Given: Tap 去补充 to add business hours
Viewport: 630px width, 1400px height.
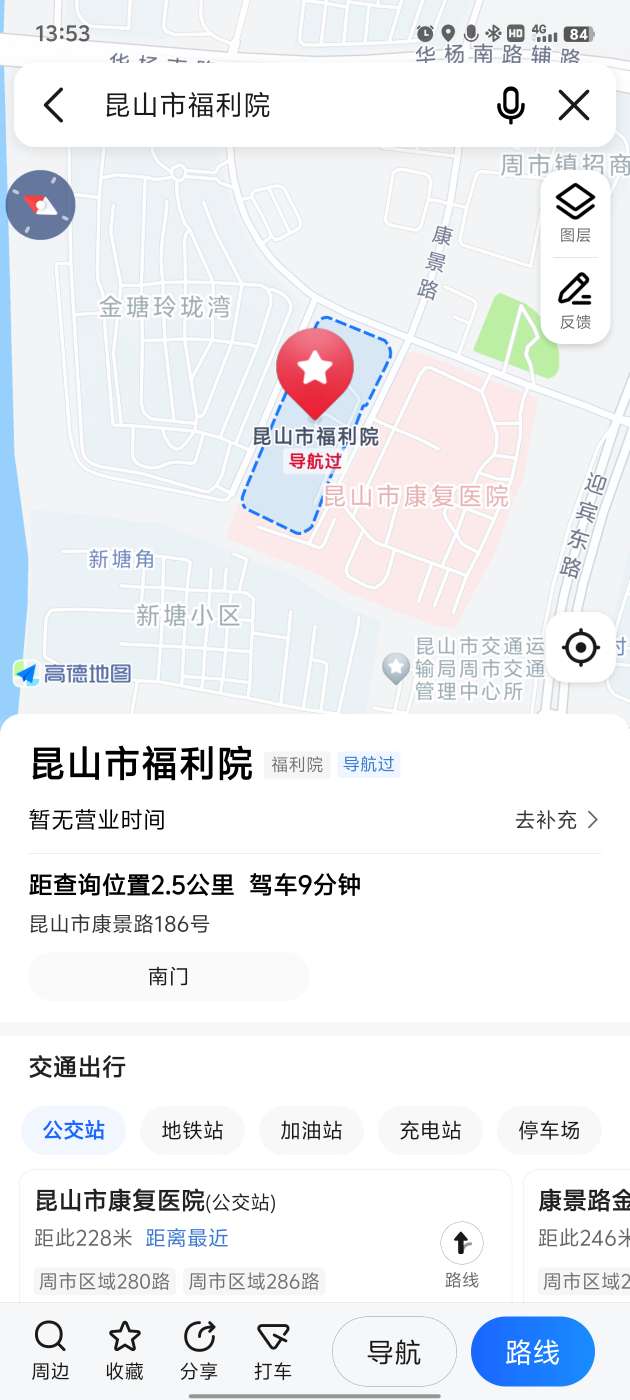Looking at the screenshot, I should [557, 820].
